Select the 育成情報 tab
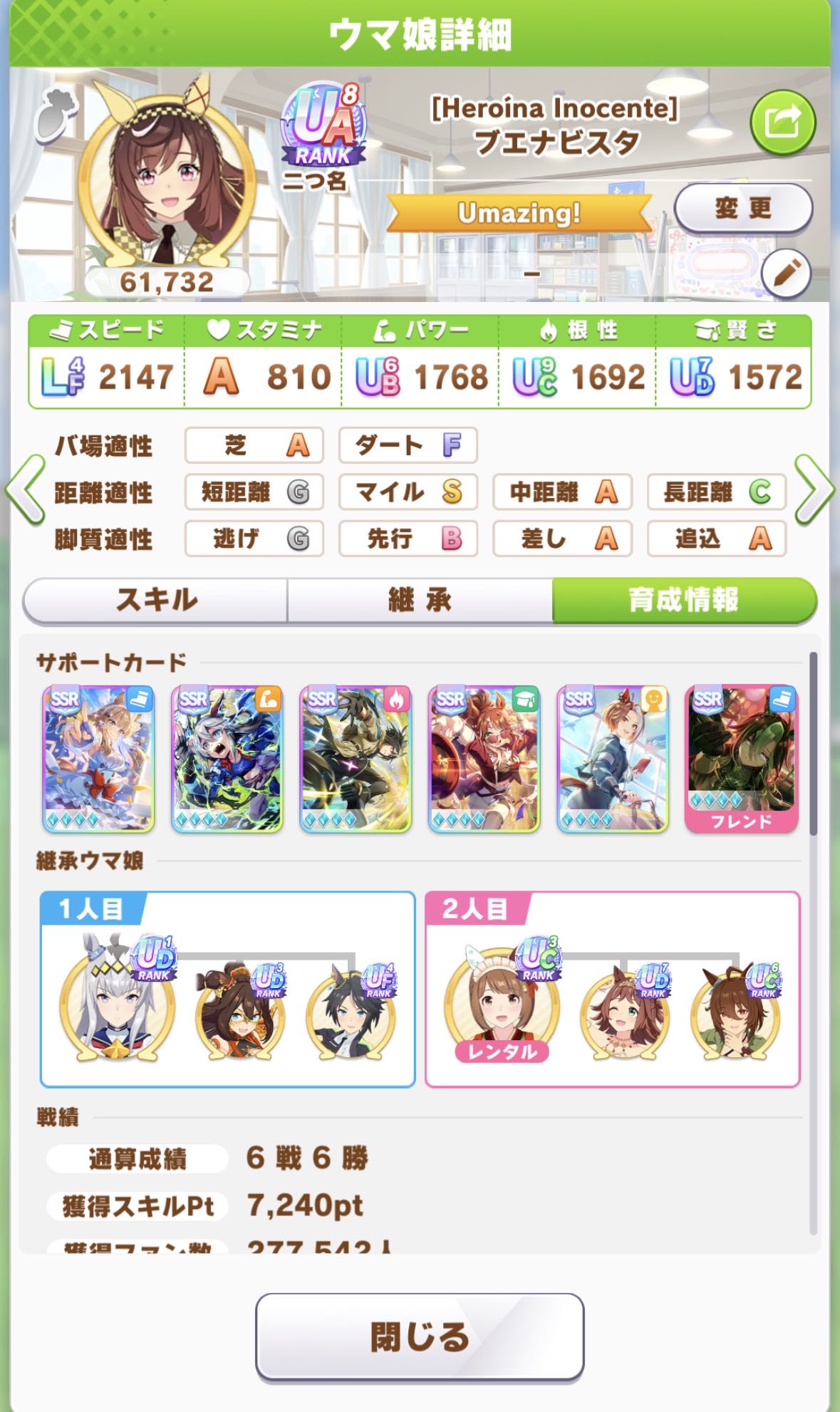Image resolution: width=840 pixels, height=1412 pixels. [x=683, y=601]
